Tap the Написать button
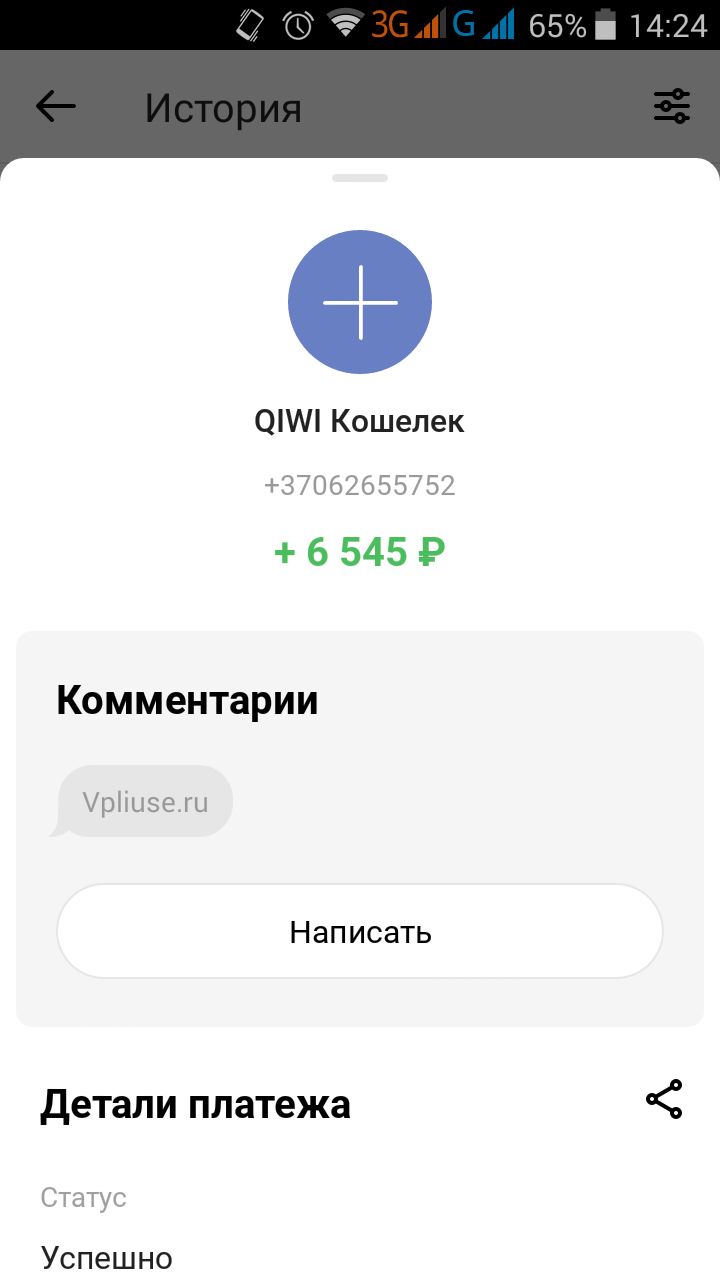The height and width of the screenshot is (1280, 720). coord(360,931)
